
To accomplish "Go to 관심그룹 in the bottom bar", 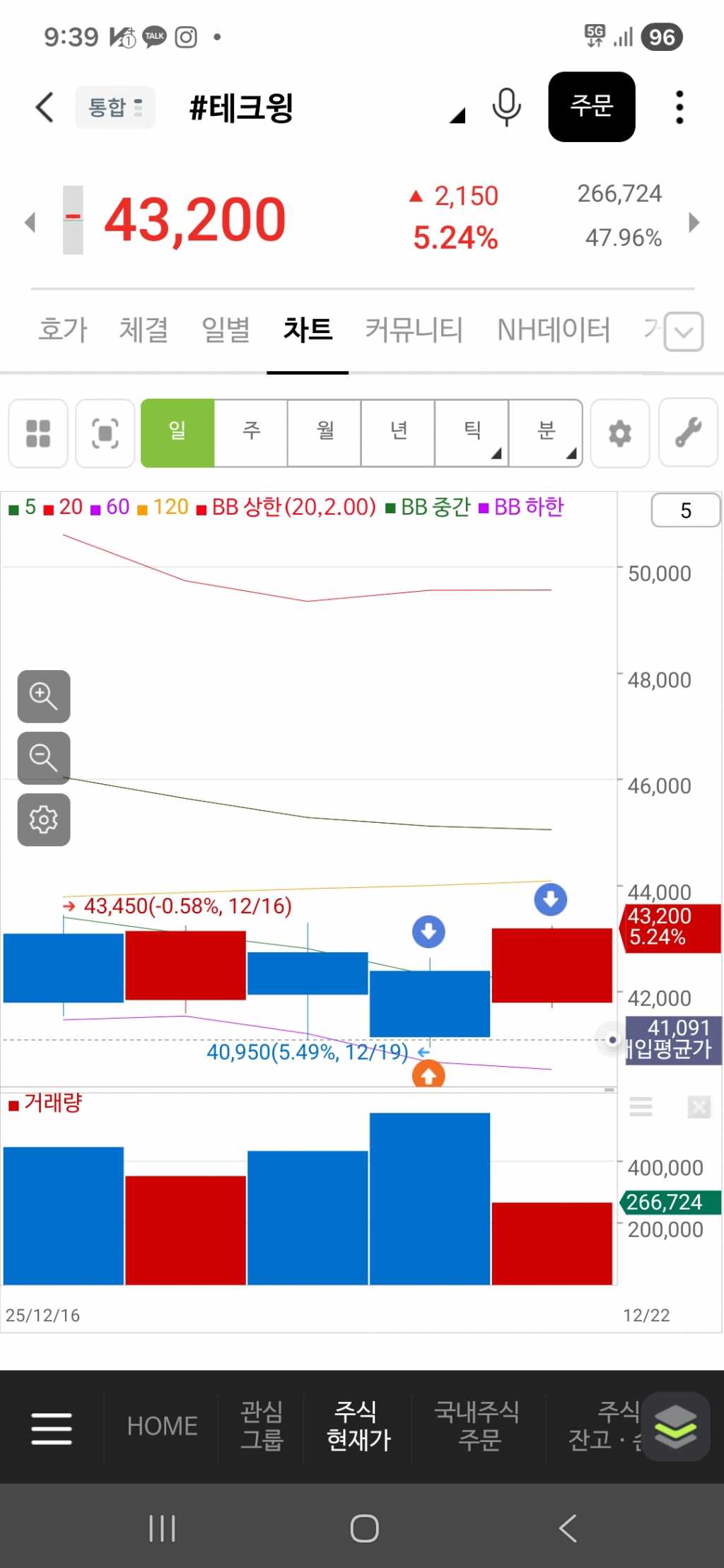I will point(262,1426).
